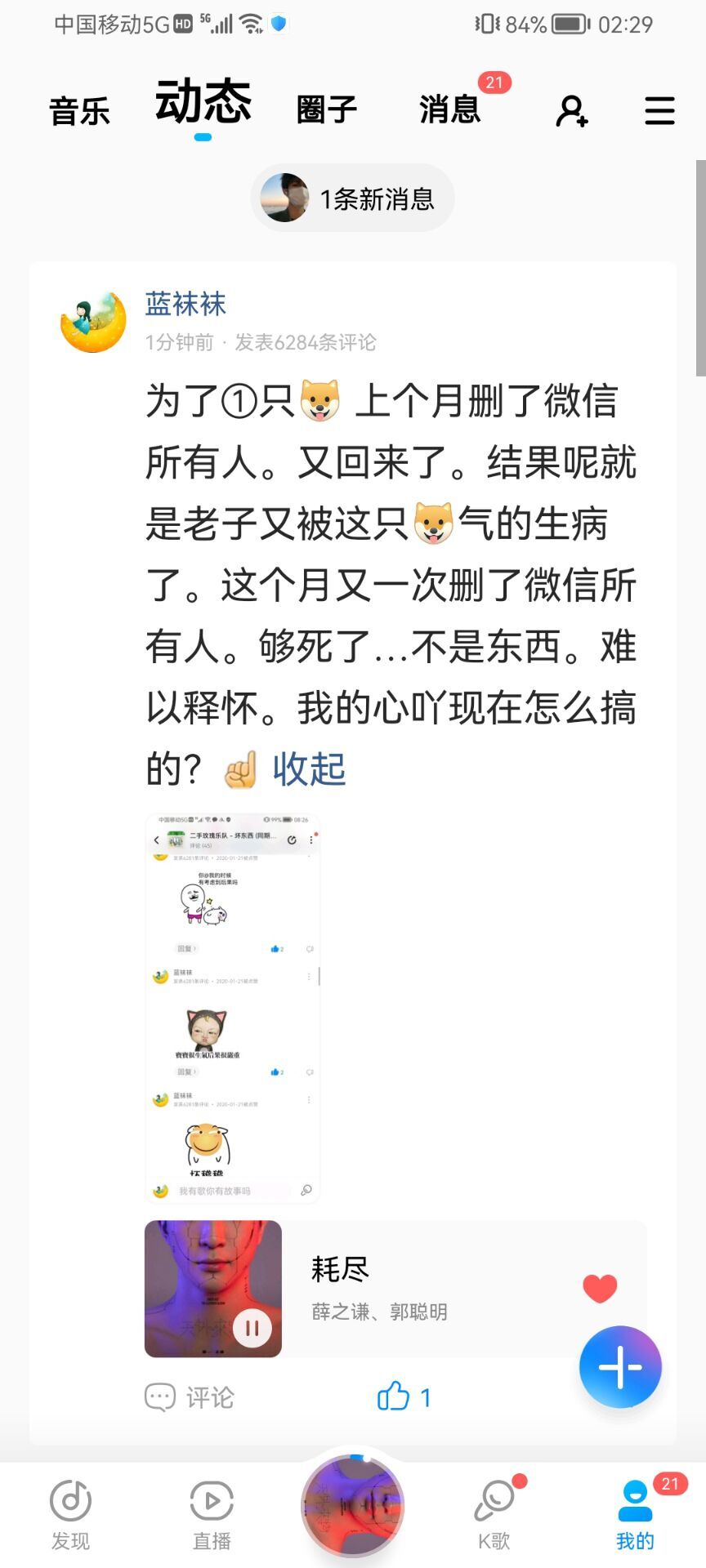Open 蓝袜袜's profile avatar
Screen dimensions: 706x1568
tap(93, 322)
